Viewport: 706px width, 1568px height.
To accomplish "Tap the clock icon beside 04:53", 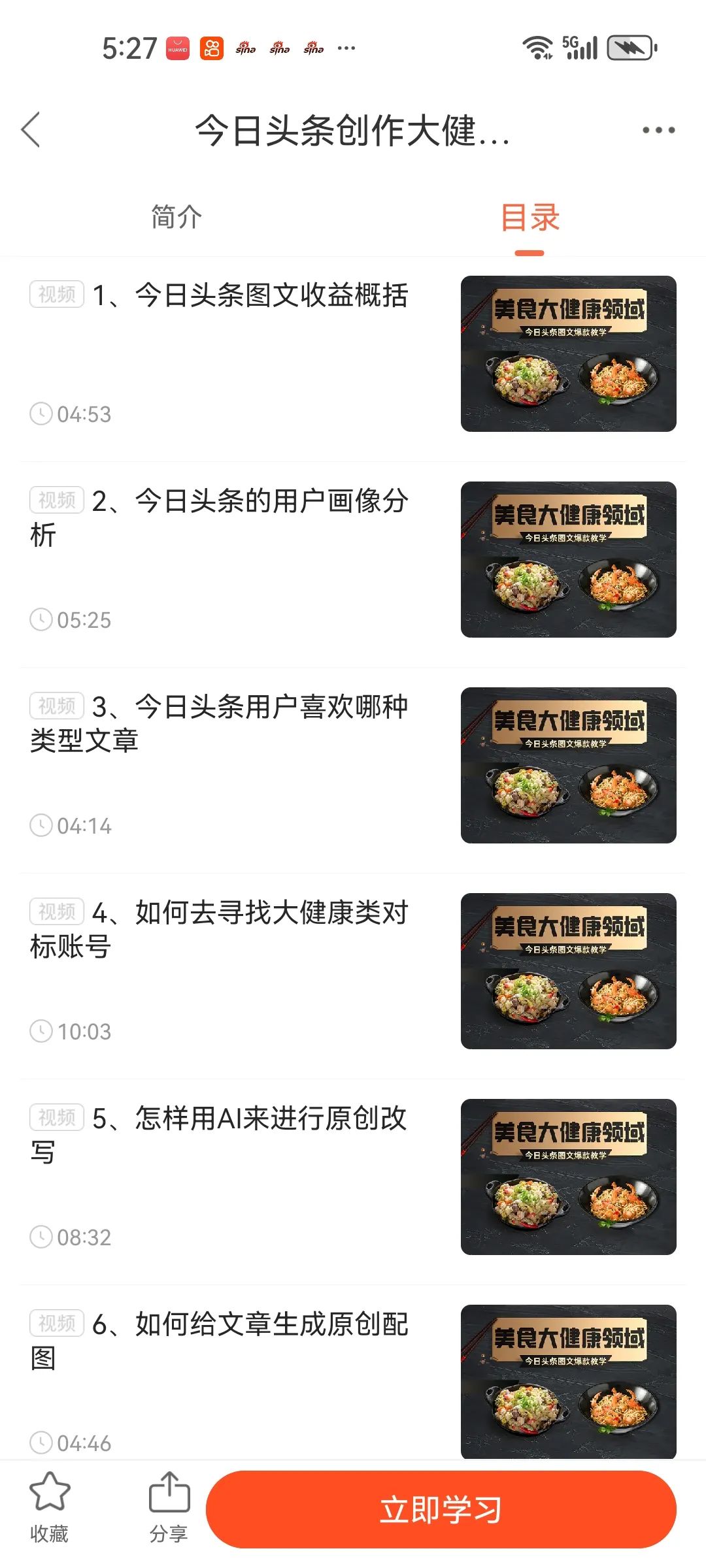I will (42, 413).
